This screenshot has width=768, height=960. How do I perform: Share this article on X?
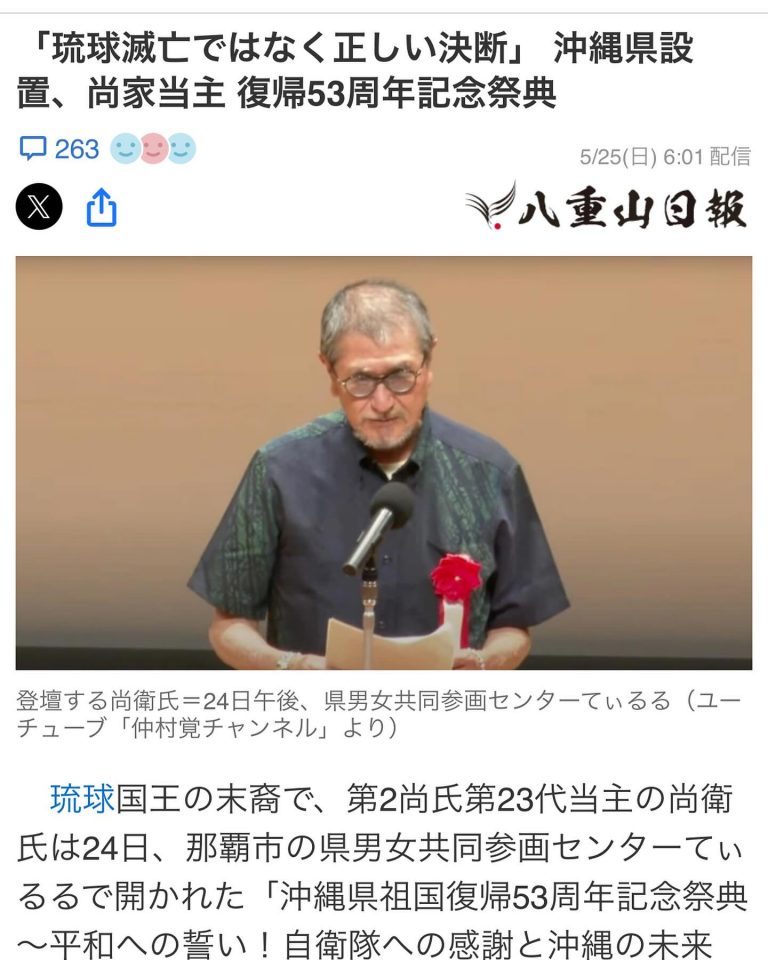pyautogui.click(x=39, y=208)
